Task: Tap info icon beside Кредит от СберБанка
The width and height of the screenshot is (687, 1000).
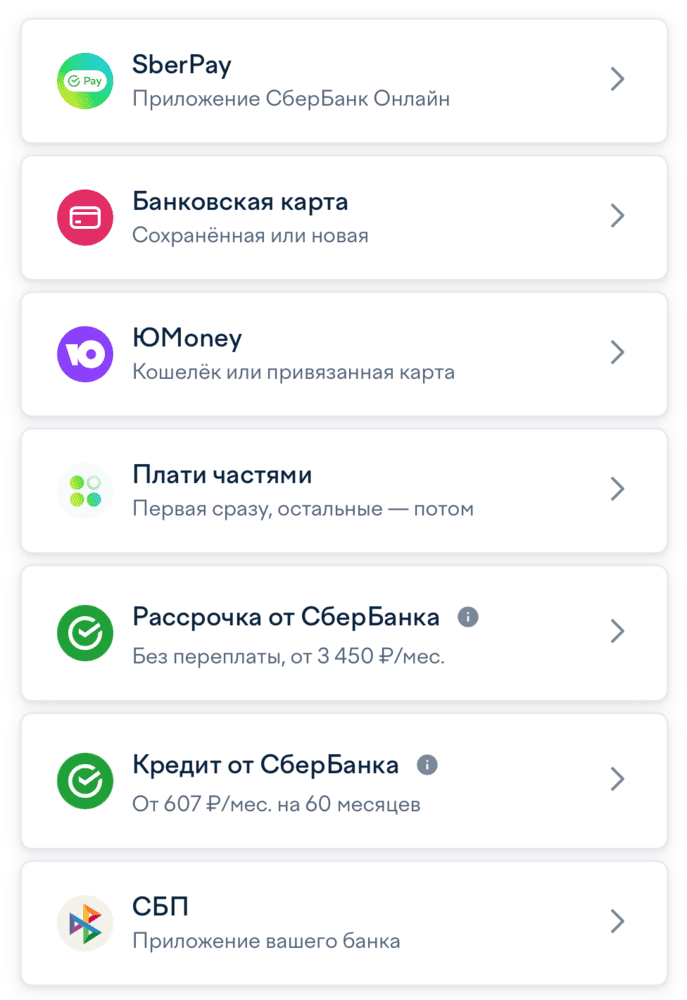Action: click(427, 765)
